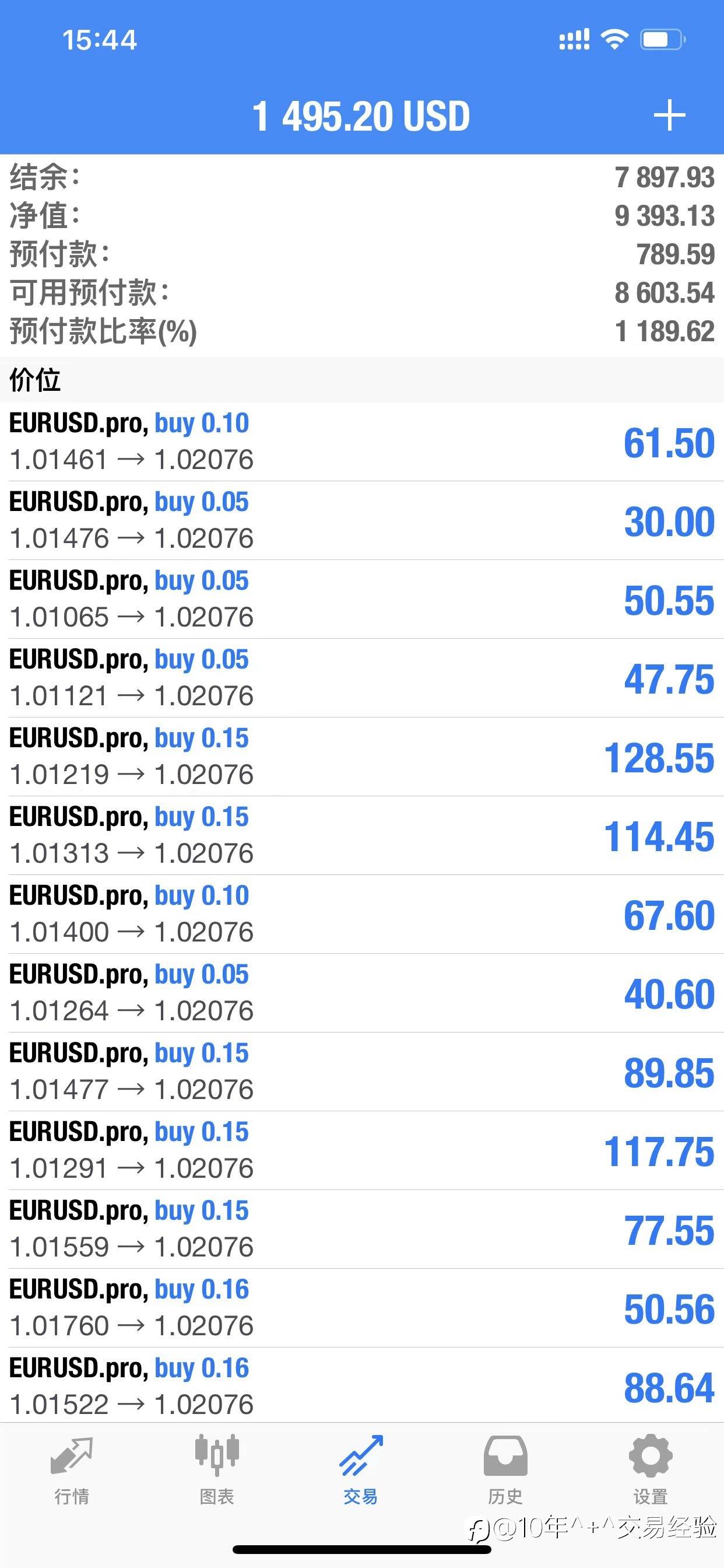724x1568 pixels.
Task: Tap the position with profit 89.85
Action: [362, 1072]
